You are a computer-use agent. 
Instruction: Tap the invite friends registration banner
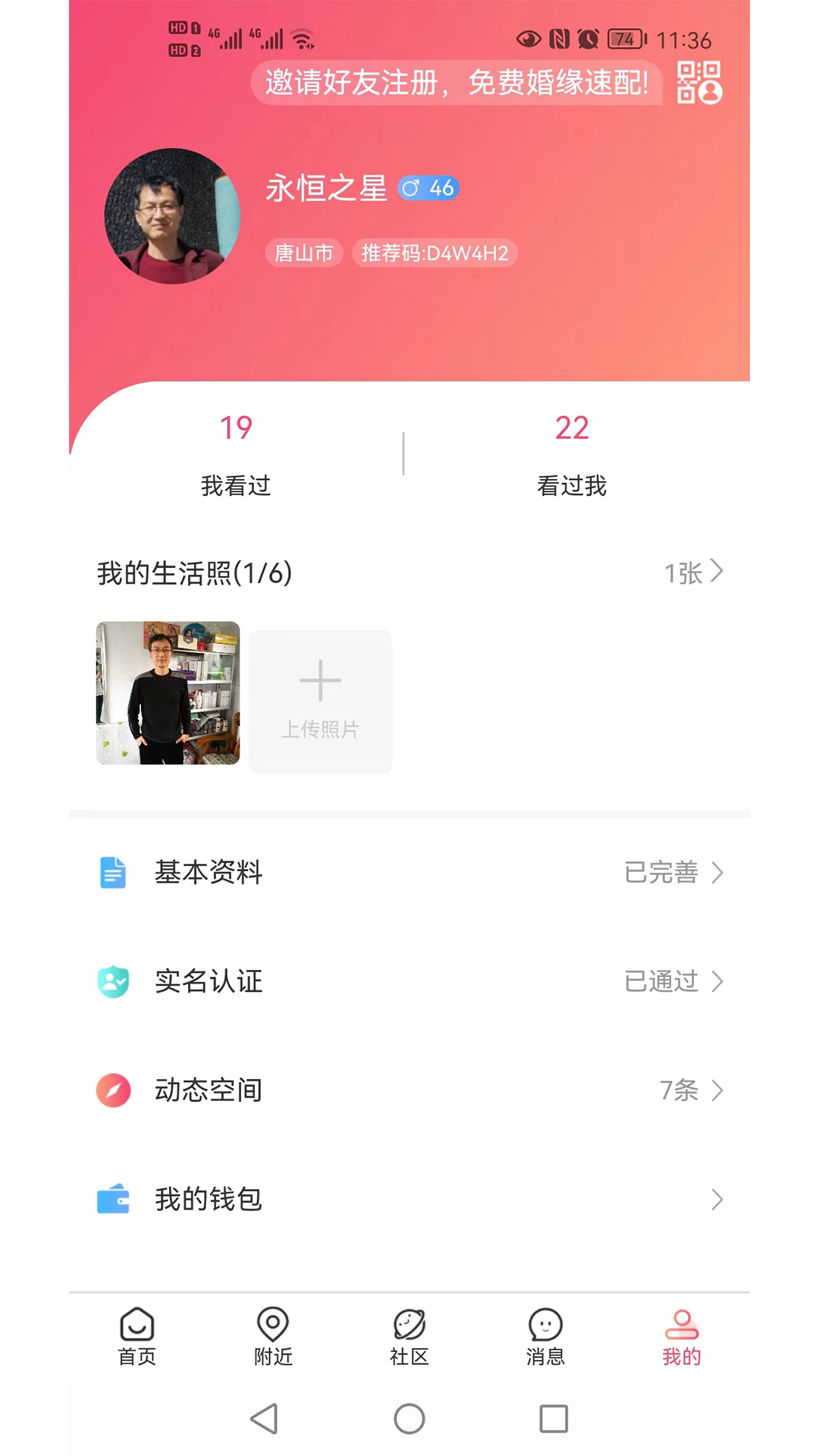457,83
